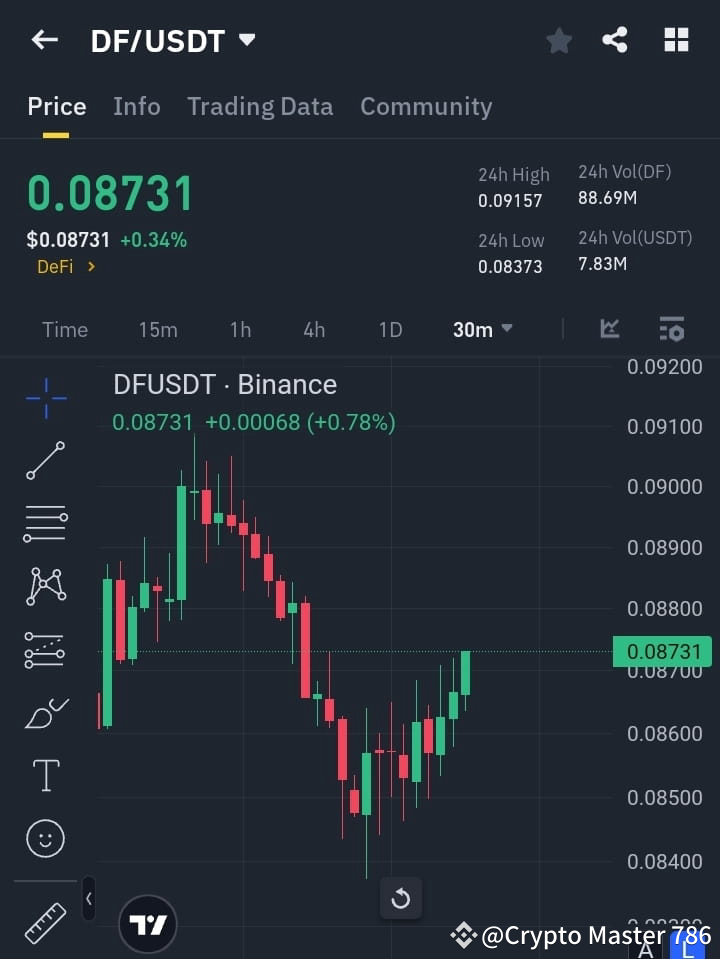Open the emoji sticker tool

45,838
